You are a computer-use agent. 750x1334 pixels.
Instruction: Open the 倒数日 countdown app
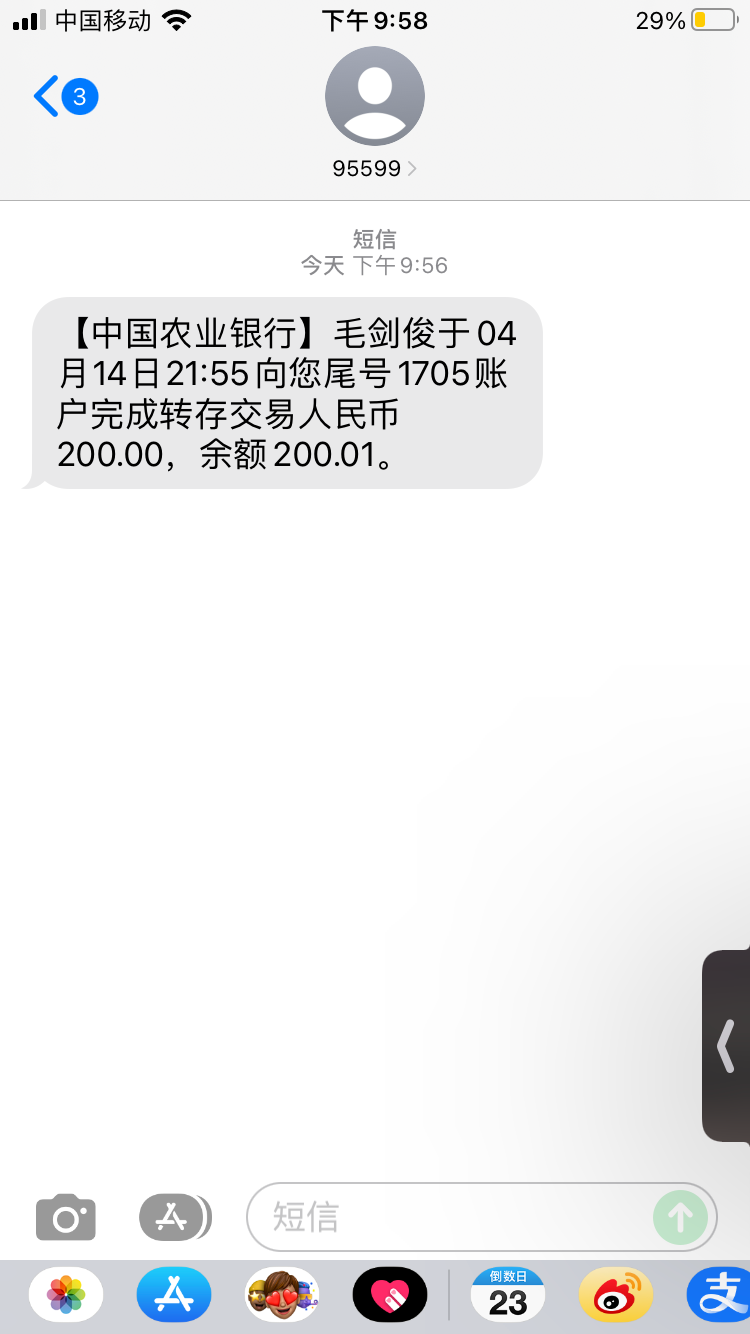(x=508, y=1296)
